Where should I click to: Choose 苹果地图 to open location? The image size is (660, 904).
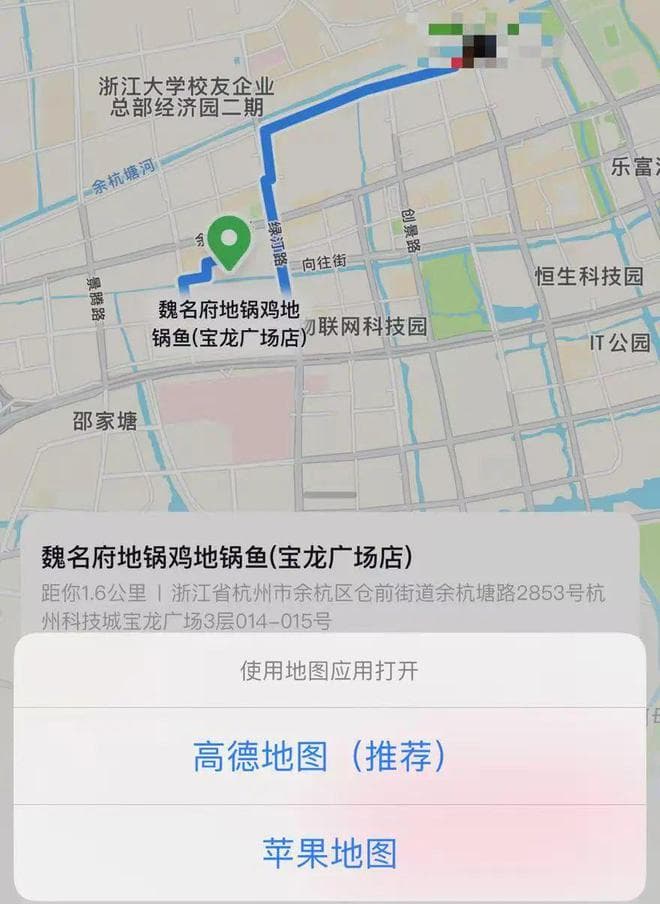329,853
